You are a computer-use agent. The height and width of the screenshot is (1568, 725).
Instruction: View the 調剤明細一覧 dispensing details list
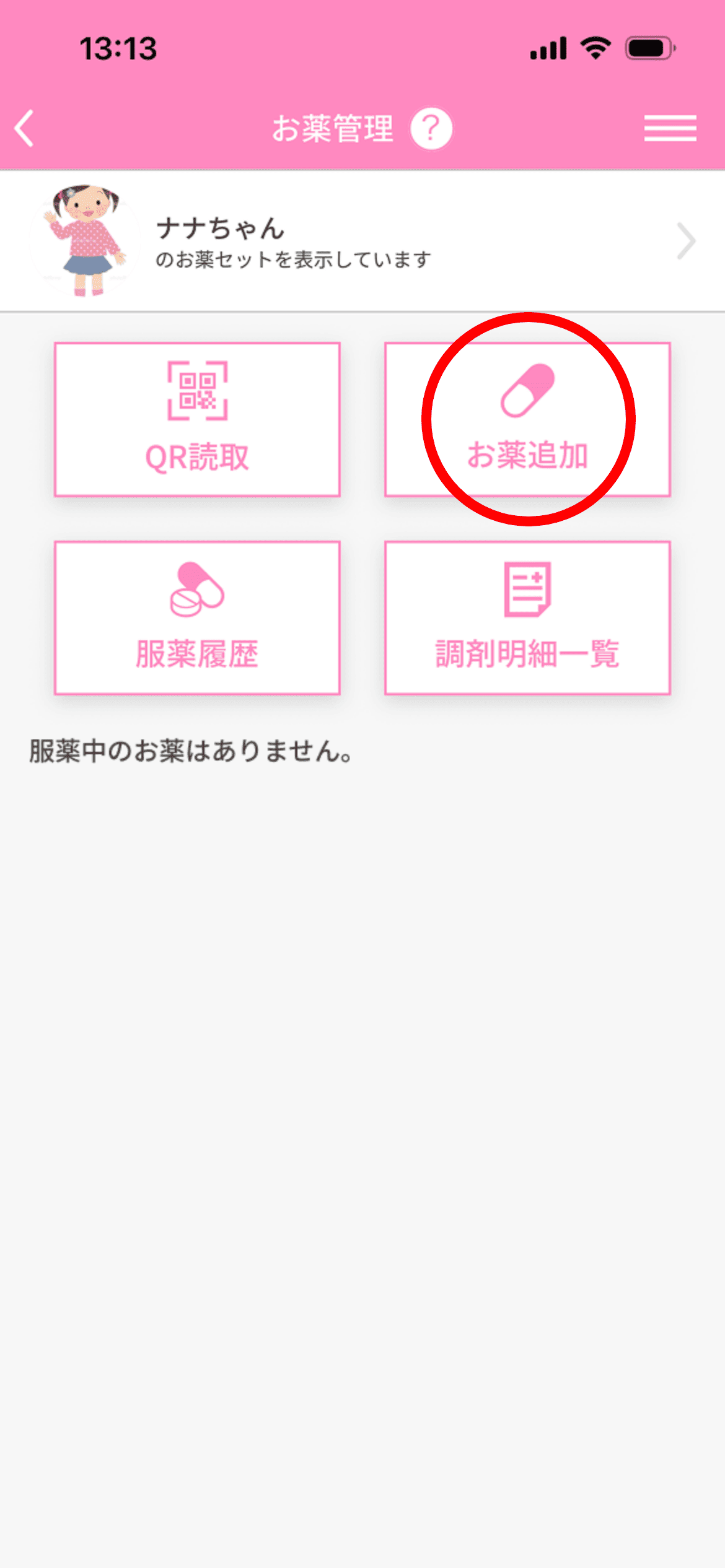pyautogui.click(x=529, y=619)
